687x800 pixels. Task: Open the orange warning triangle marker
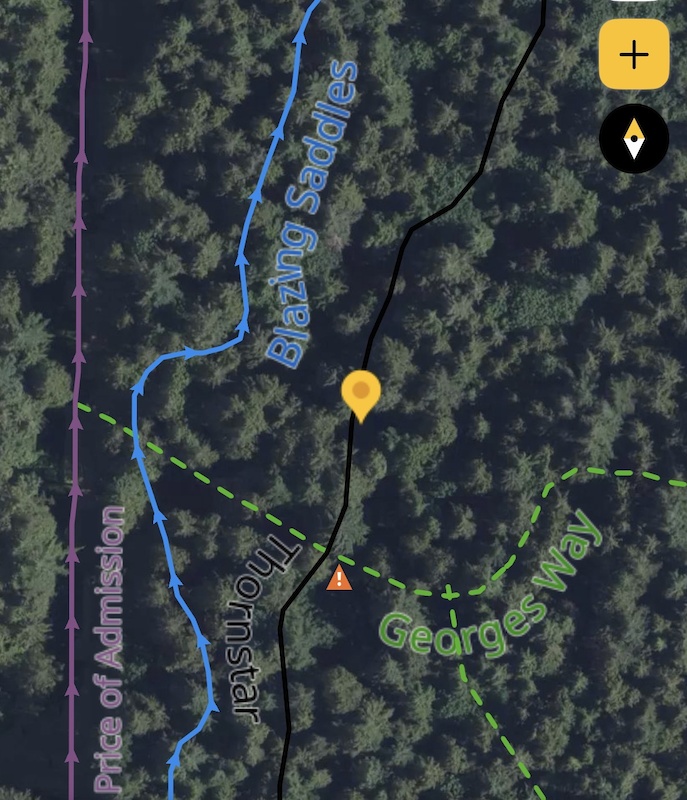pyautogui.click(x=339, y=578)
